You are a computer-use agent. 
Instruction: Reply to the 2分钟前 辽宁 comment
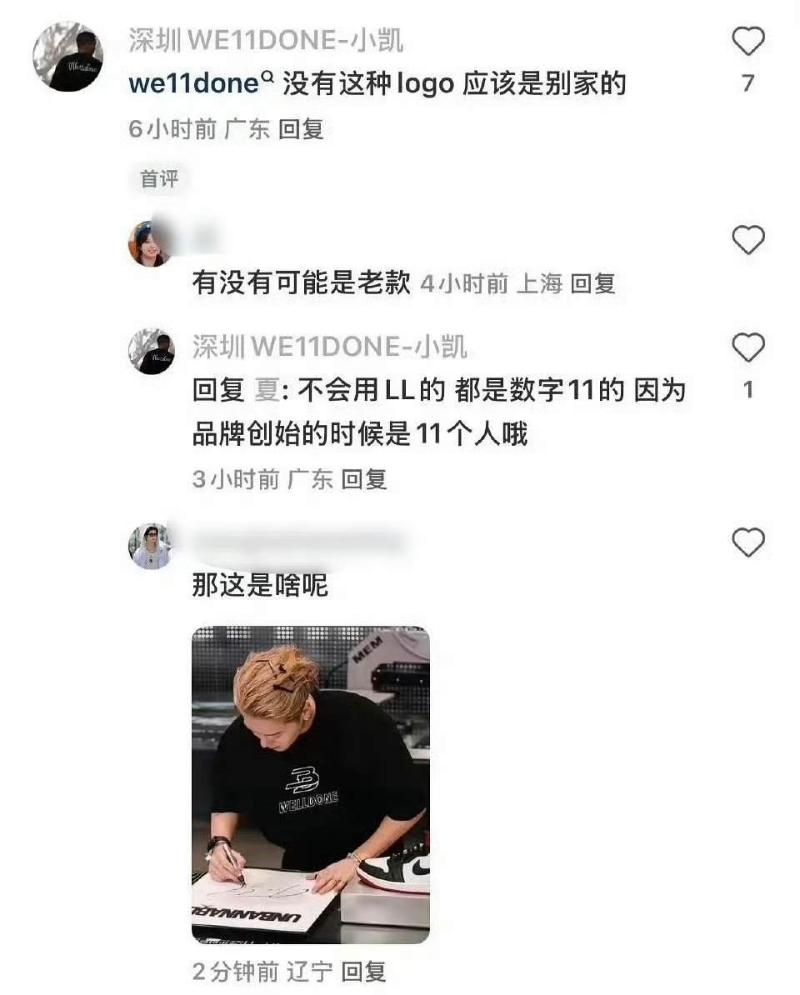364,971
